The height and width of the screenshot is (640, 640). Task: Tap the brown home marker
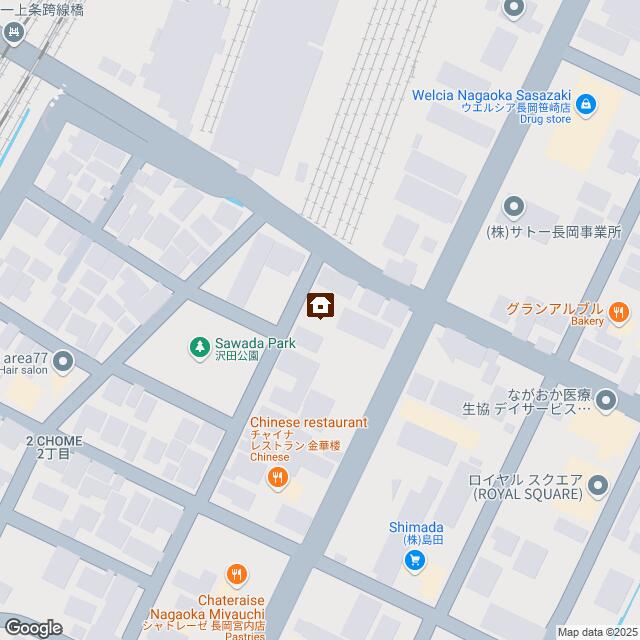[x=320, y=305]
